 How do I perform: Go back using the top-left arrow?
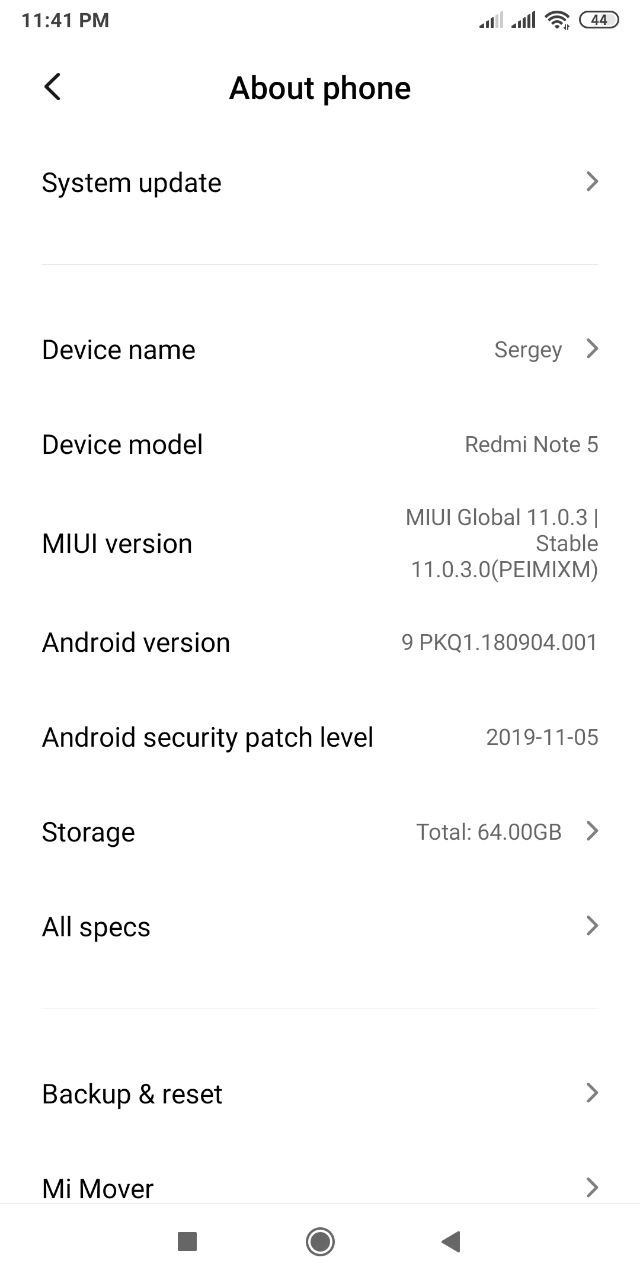(x=53, y=87)
